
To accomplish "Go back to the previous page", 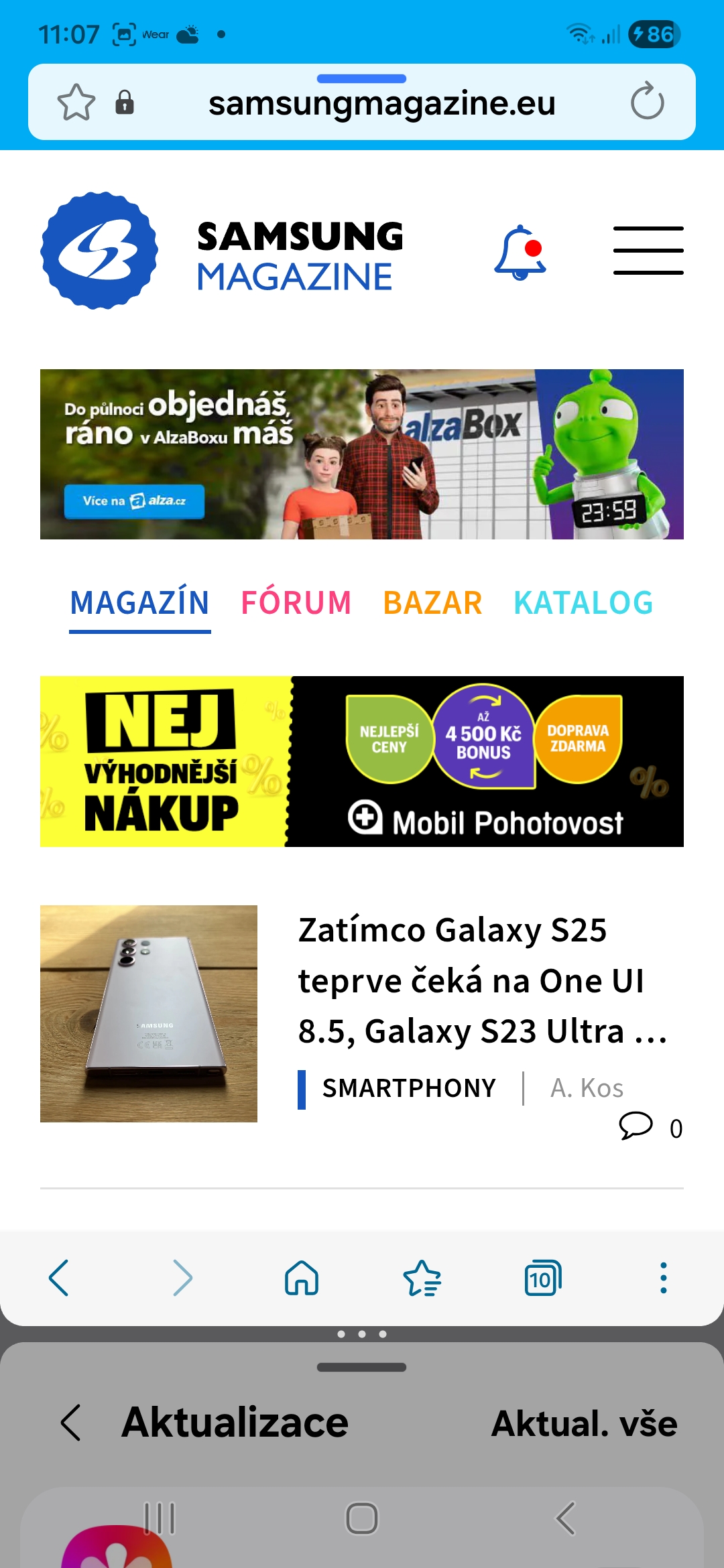I will point(59,1278).
